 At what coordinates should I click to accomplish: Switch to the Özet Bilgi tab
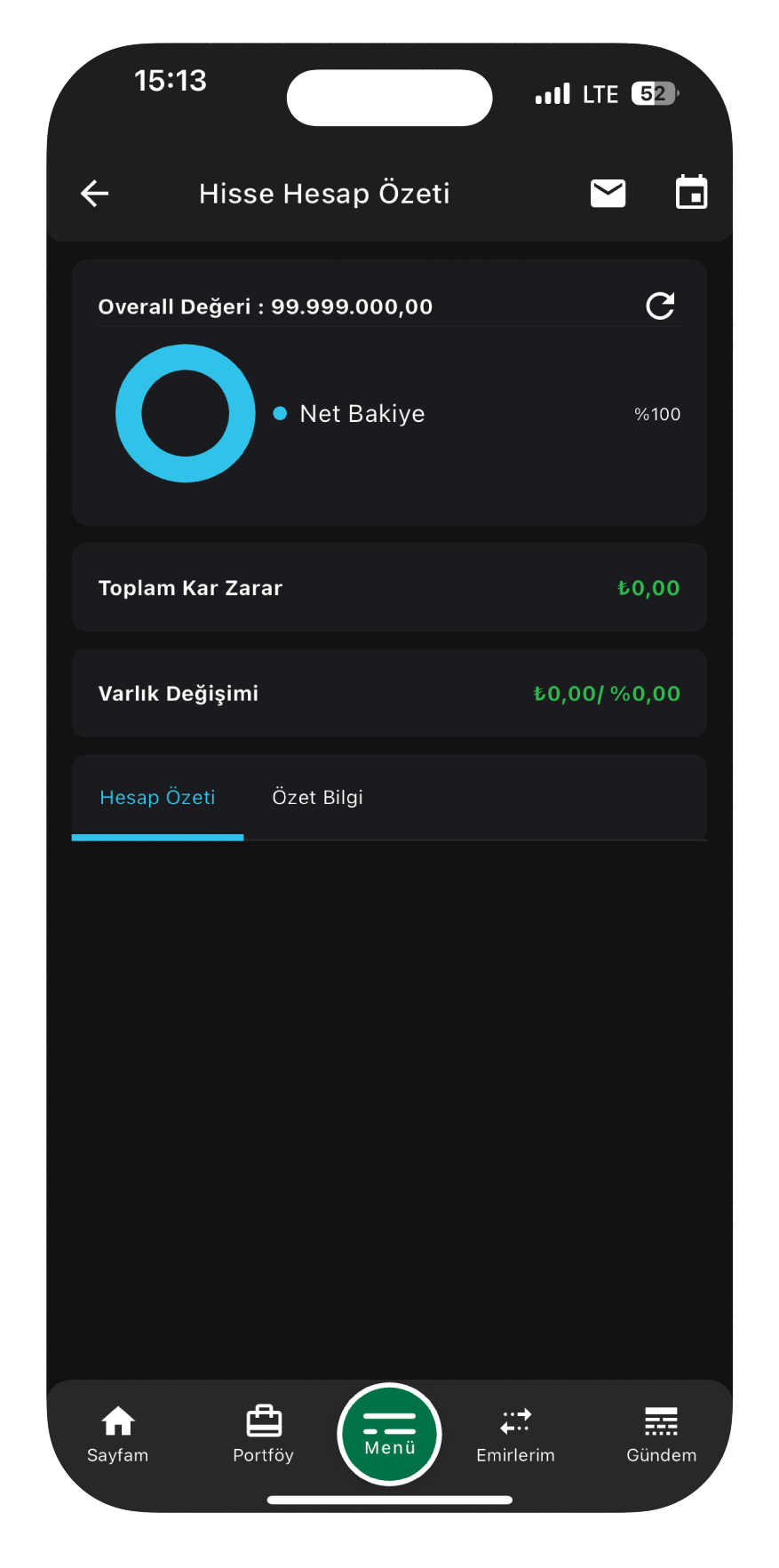[317, 797]
